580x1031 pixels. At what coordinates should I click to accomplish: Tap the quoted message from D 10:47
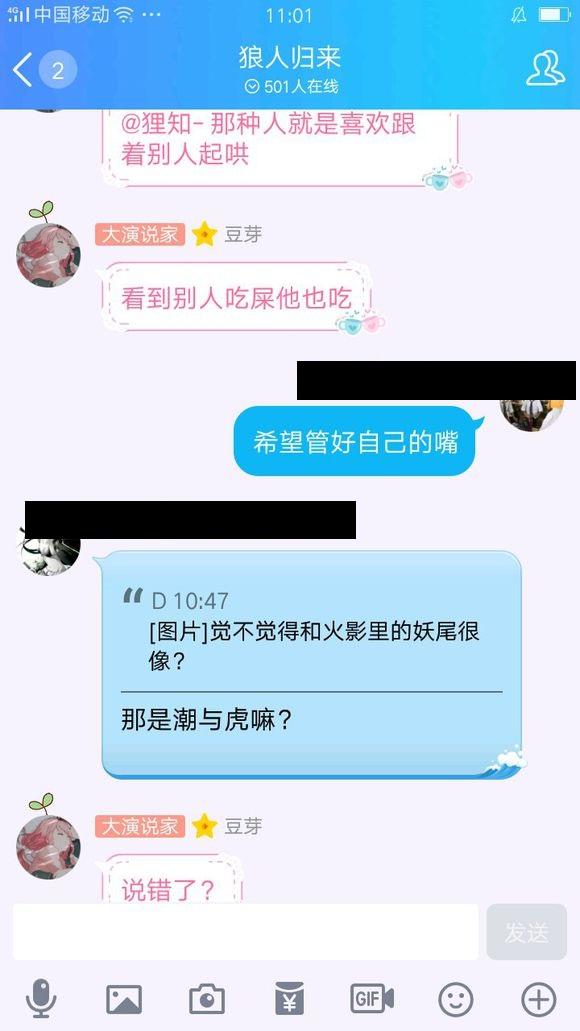(x=312, y=631)
